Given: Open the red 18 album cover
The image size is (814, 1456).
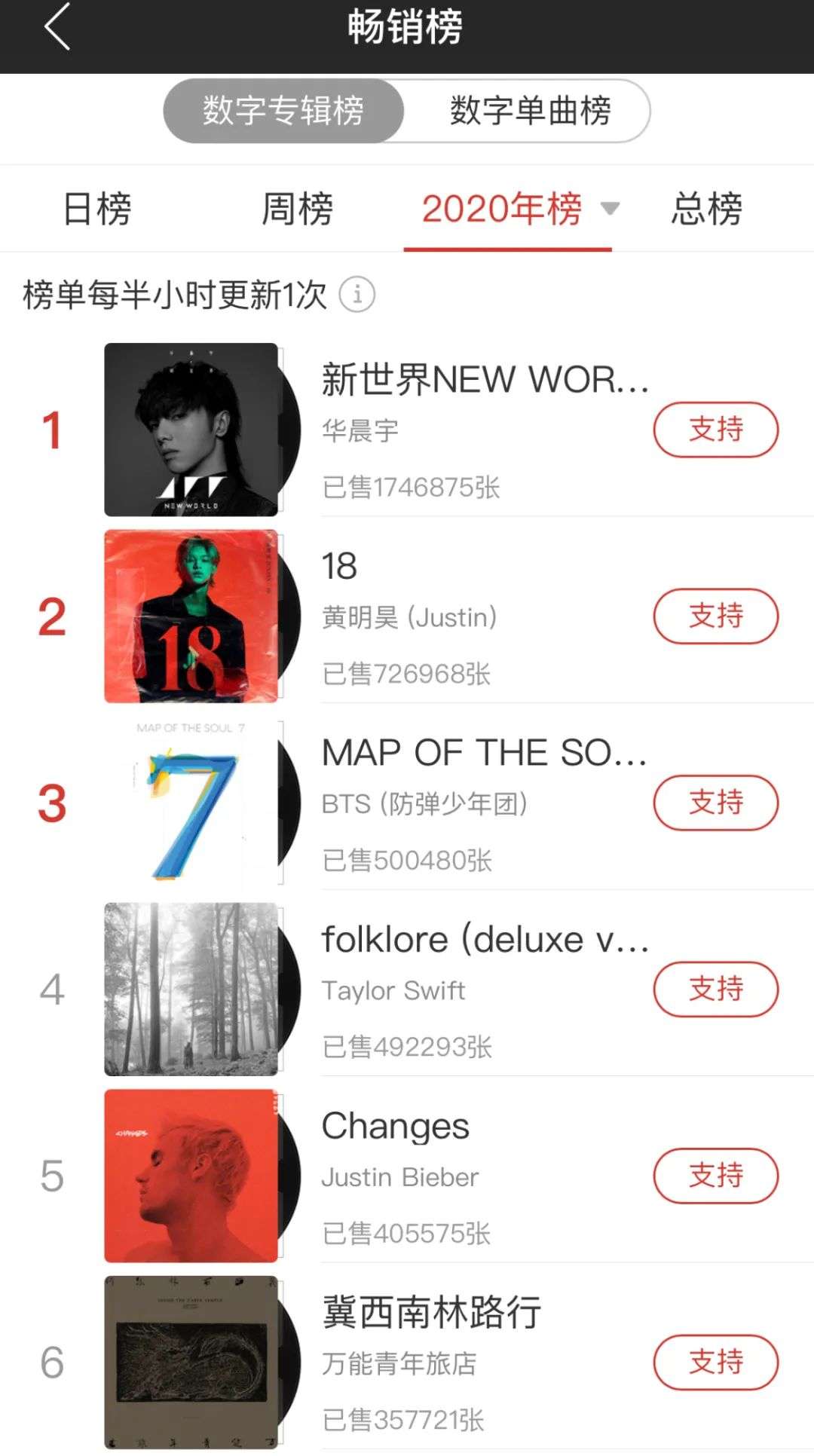Looking at the screenshot, I should point(191,616).
